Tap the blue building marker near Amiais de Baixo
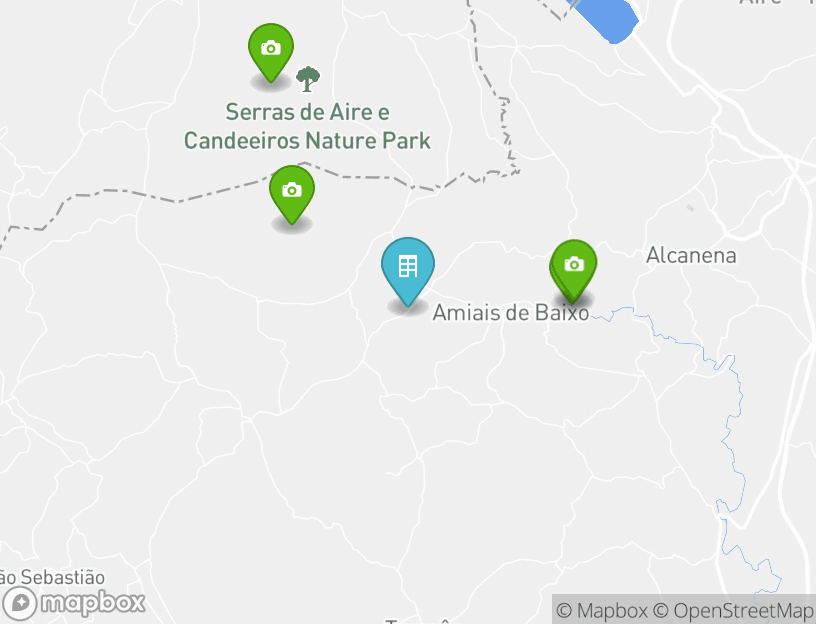This screenshot has height=624, width=816. click(408, 267)
